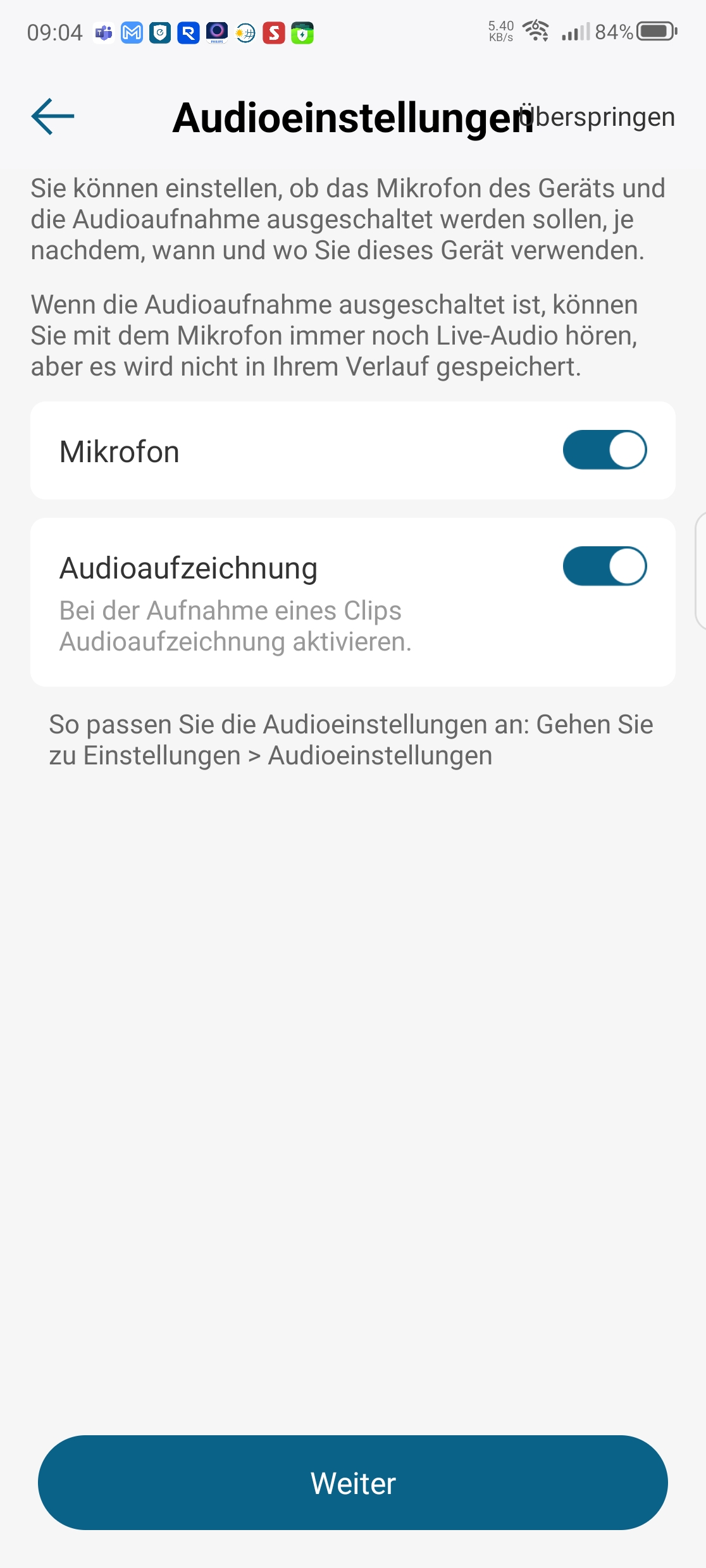Go back with the arrow icon
This screenshot has height=1568, width=706.
53,116
